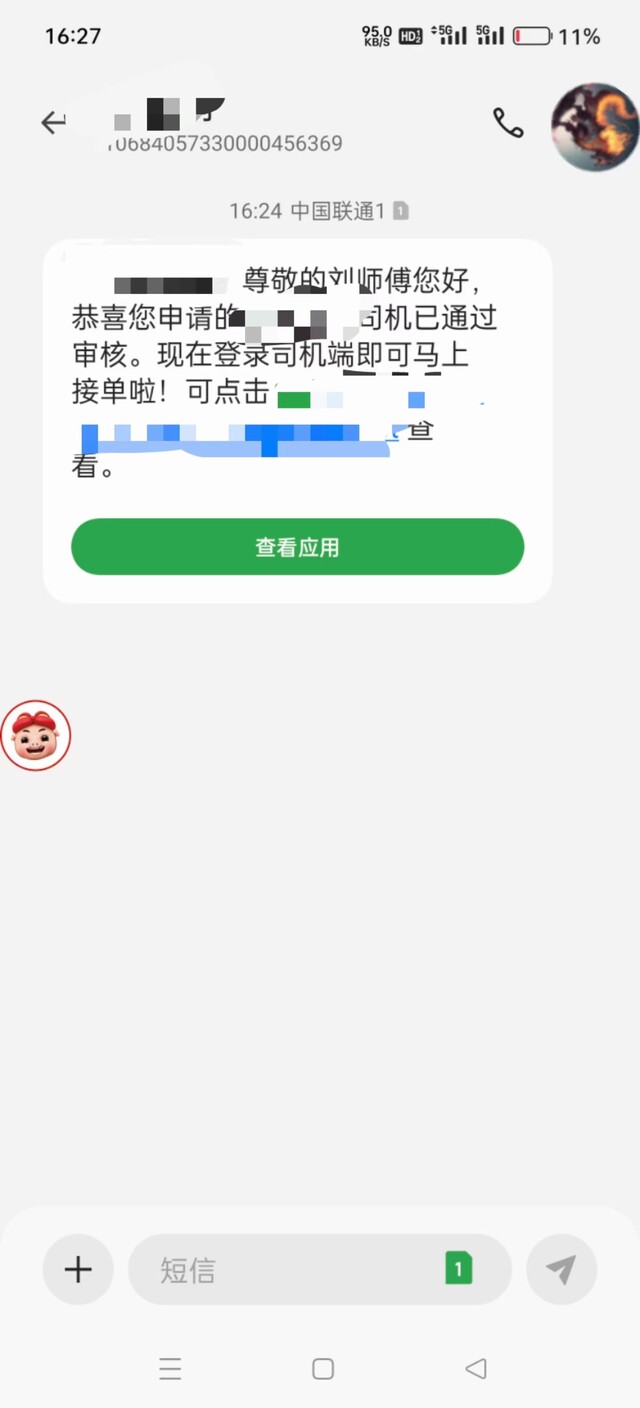Open the dragon avatar at top right
Image resolution: width=640 pixels, height=1408 pixels.
pyautogui.click(x=595, y=127)
